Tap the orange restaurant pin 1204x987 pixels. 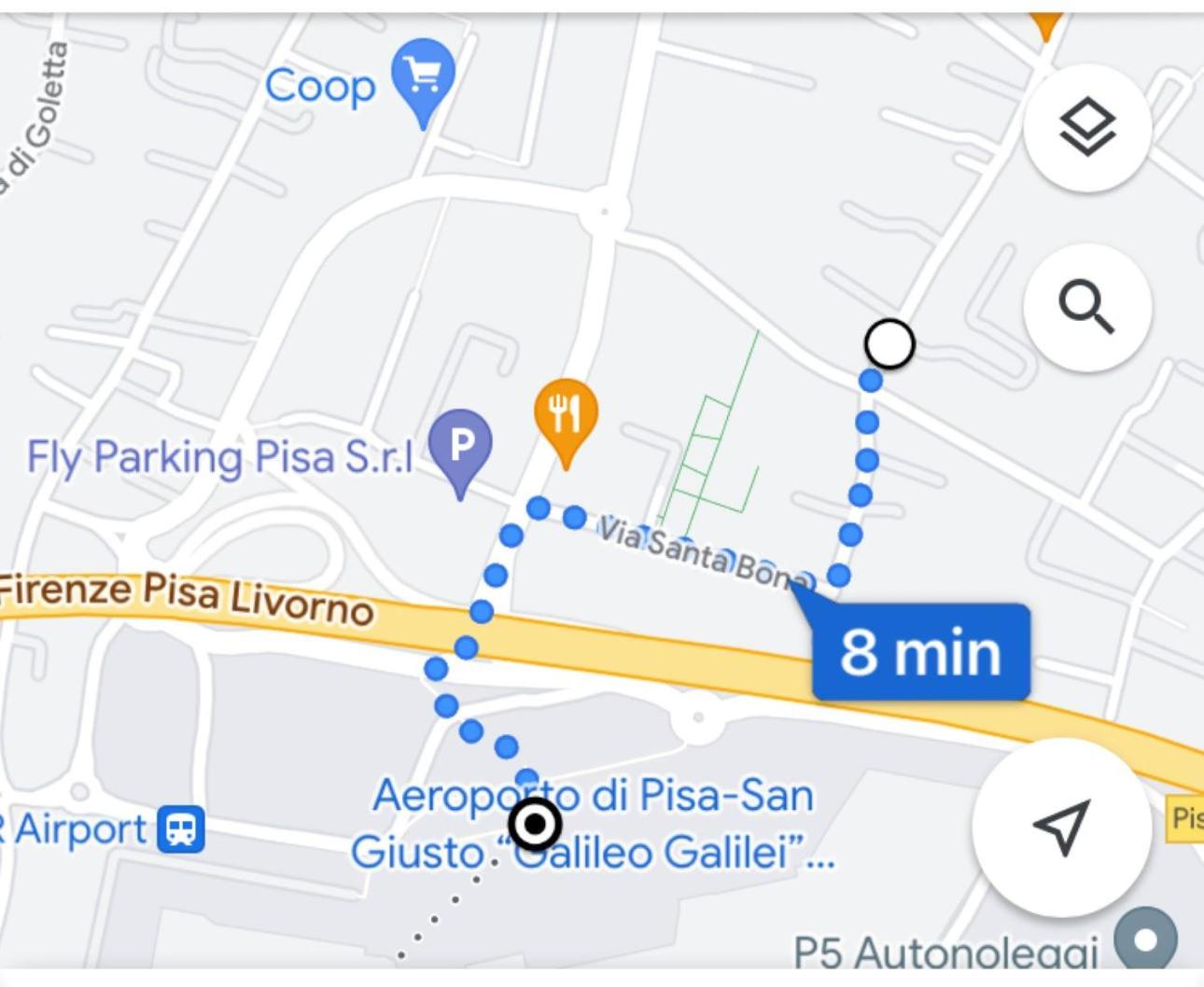(x=566, y=415)
